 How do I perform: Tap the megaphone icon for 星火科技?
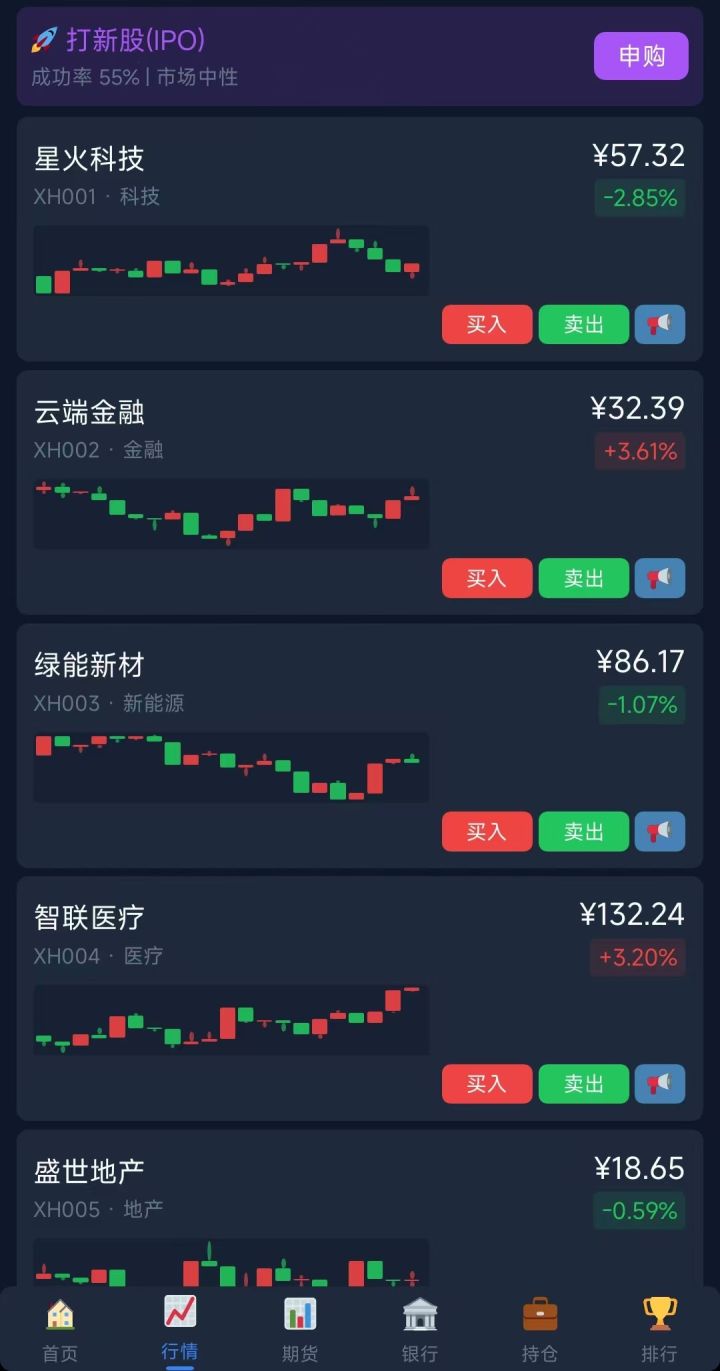coord(660,325)
